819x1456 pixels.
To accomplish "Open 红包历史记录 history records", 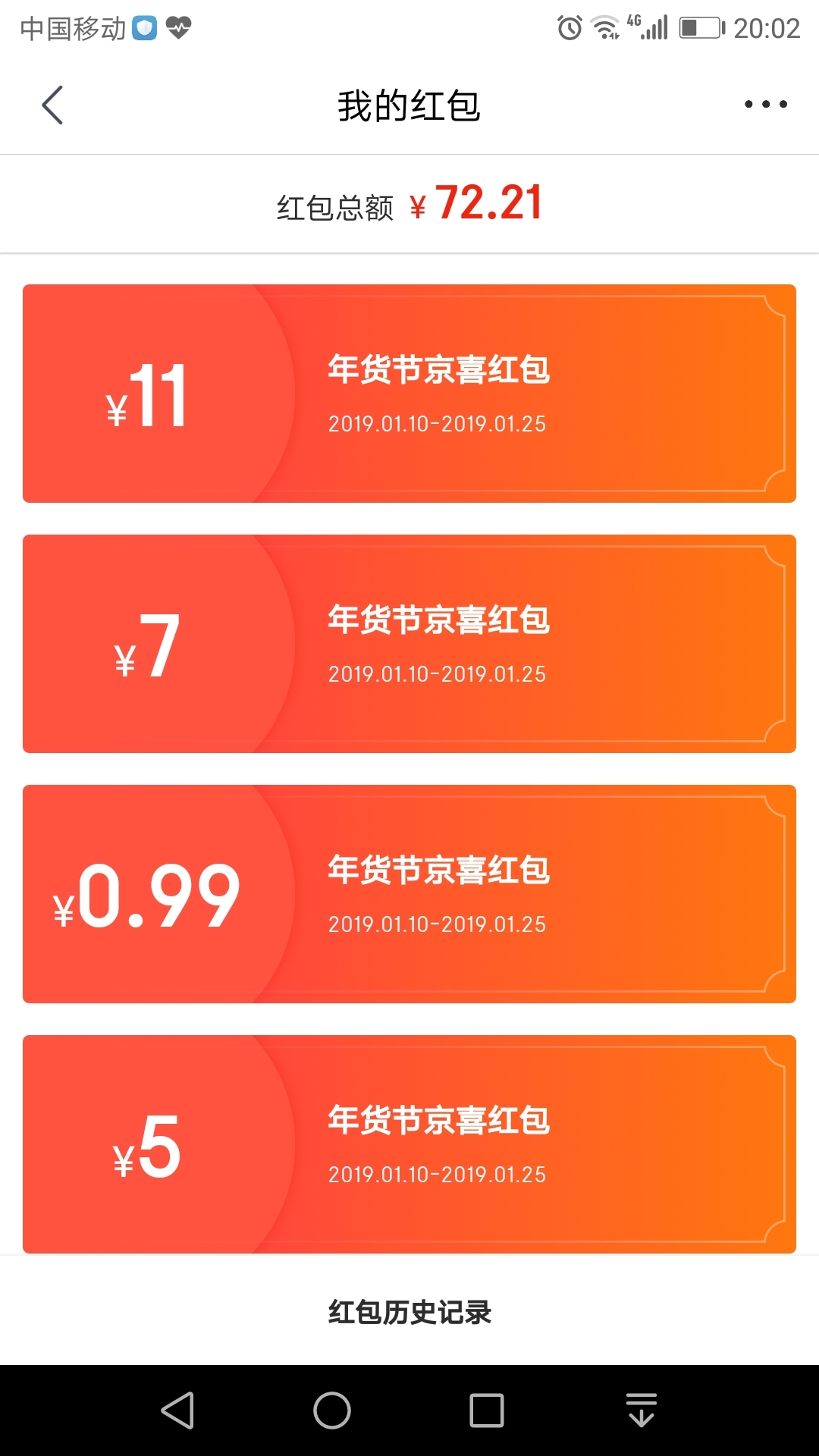I will [x=409, y=1312].
